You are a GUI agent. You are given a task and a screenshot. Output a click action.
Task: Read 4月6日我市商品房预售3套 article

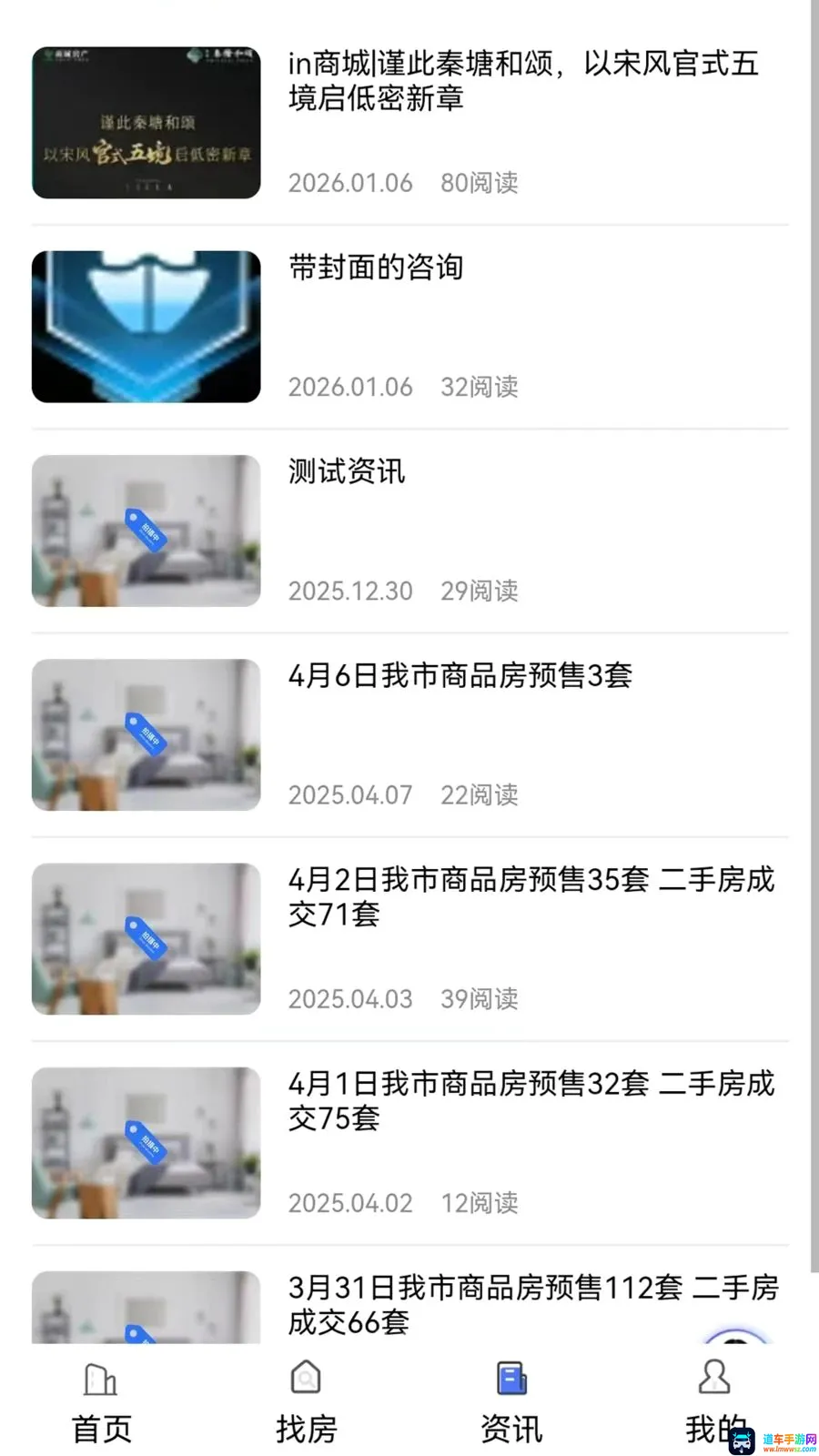click(409, 734)
